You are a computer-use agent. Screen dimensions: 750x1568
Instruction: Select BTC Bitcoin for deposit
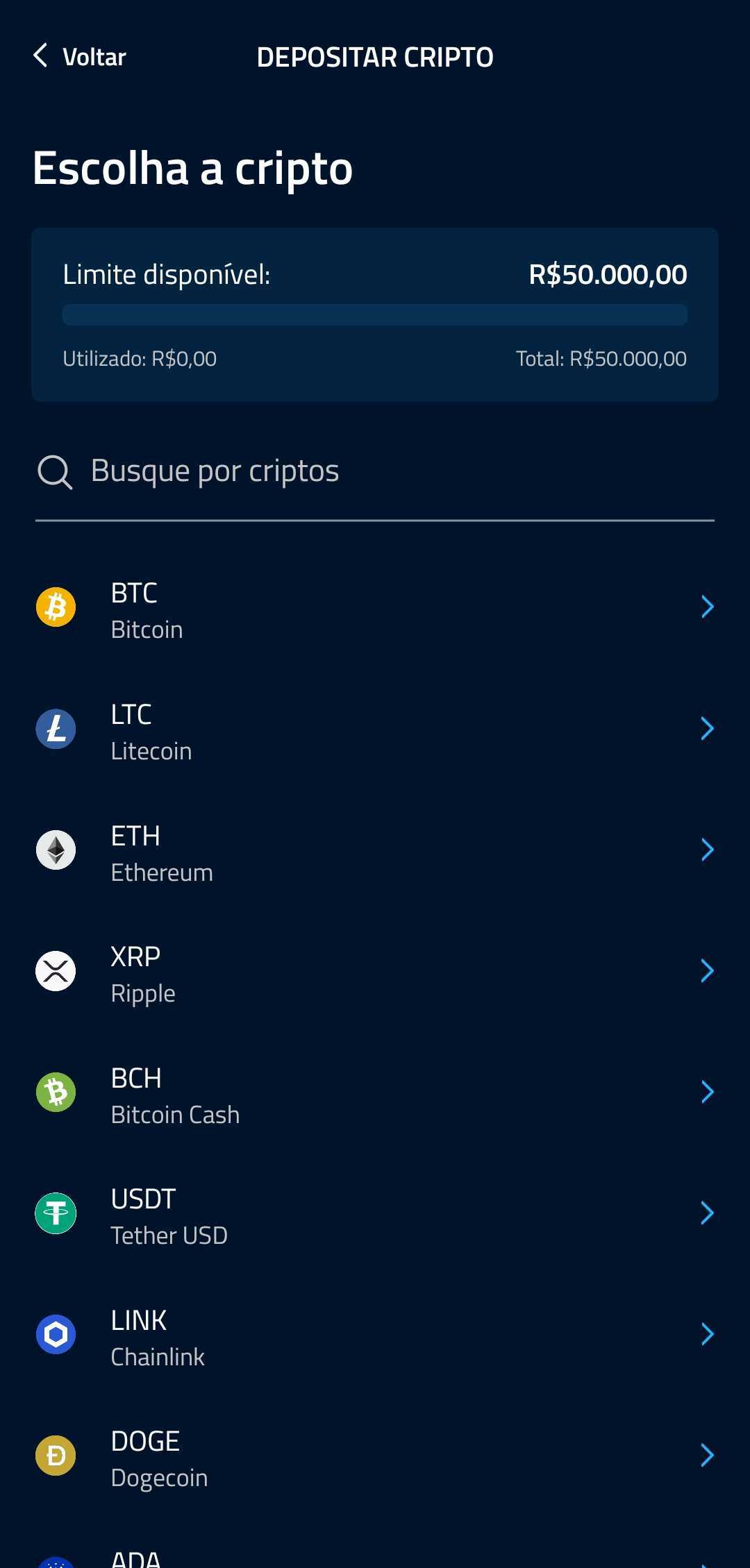tap(375, 610)
